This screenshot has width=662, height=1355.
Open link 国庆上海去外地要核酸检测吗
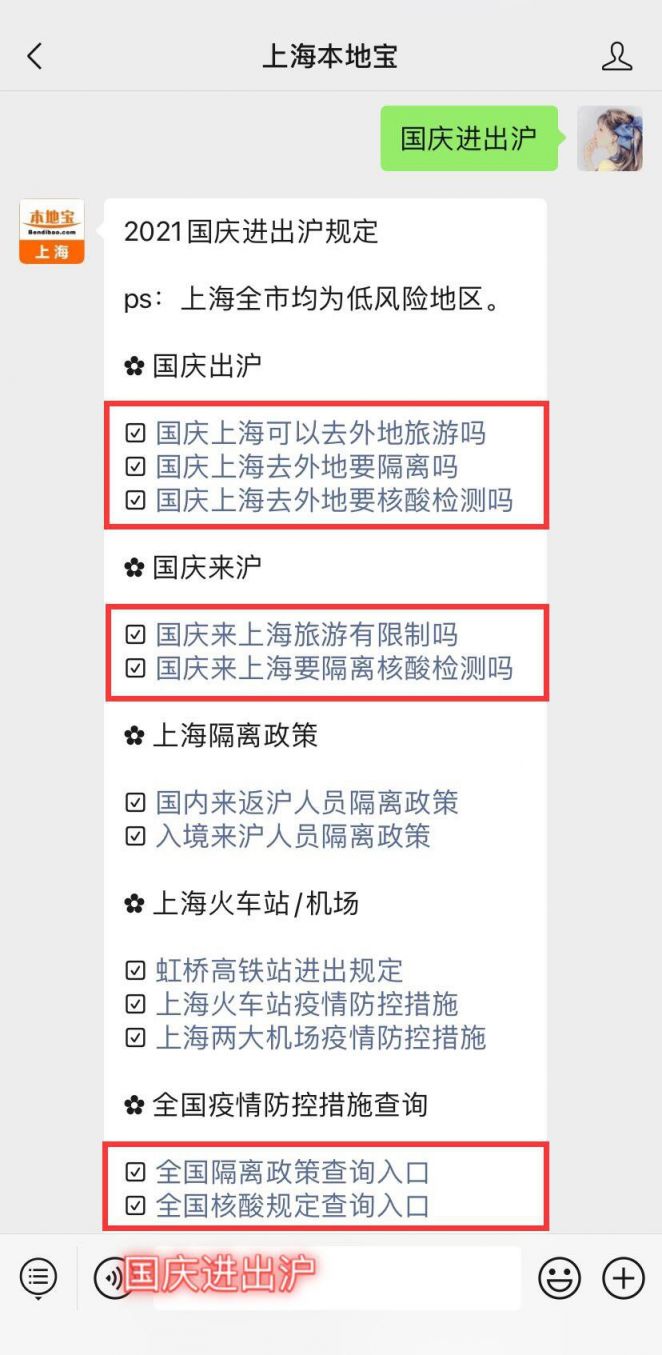[334, 499]
